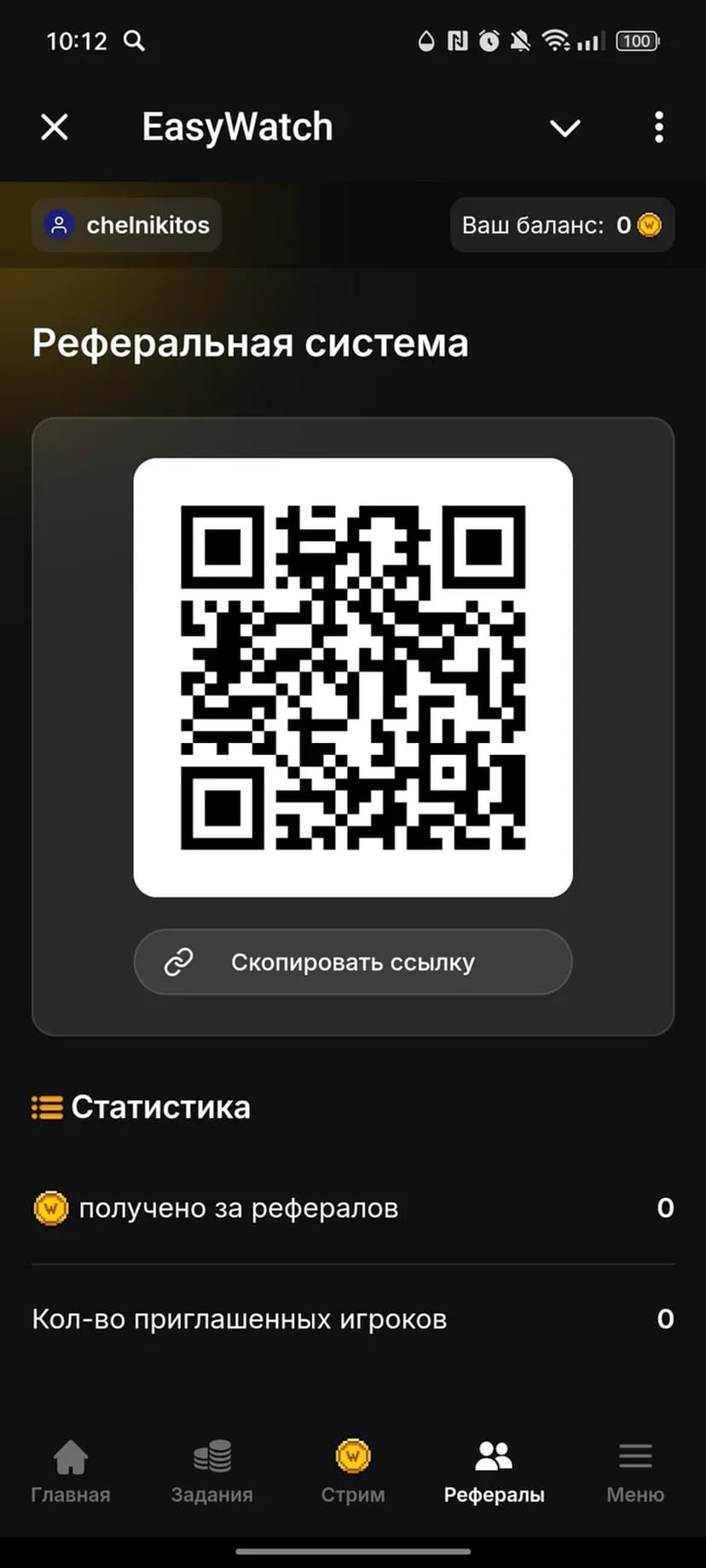Image resolution: width=706 pixels, height=1568 pixels.
Task: Open the Меню tab
Action: pos(635,1472)
